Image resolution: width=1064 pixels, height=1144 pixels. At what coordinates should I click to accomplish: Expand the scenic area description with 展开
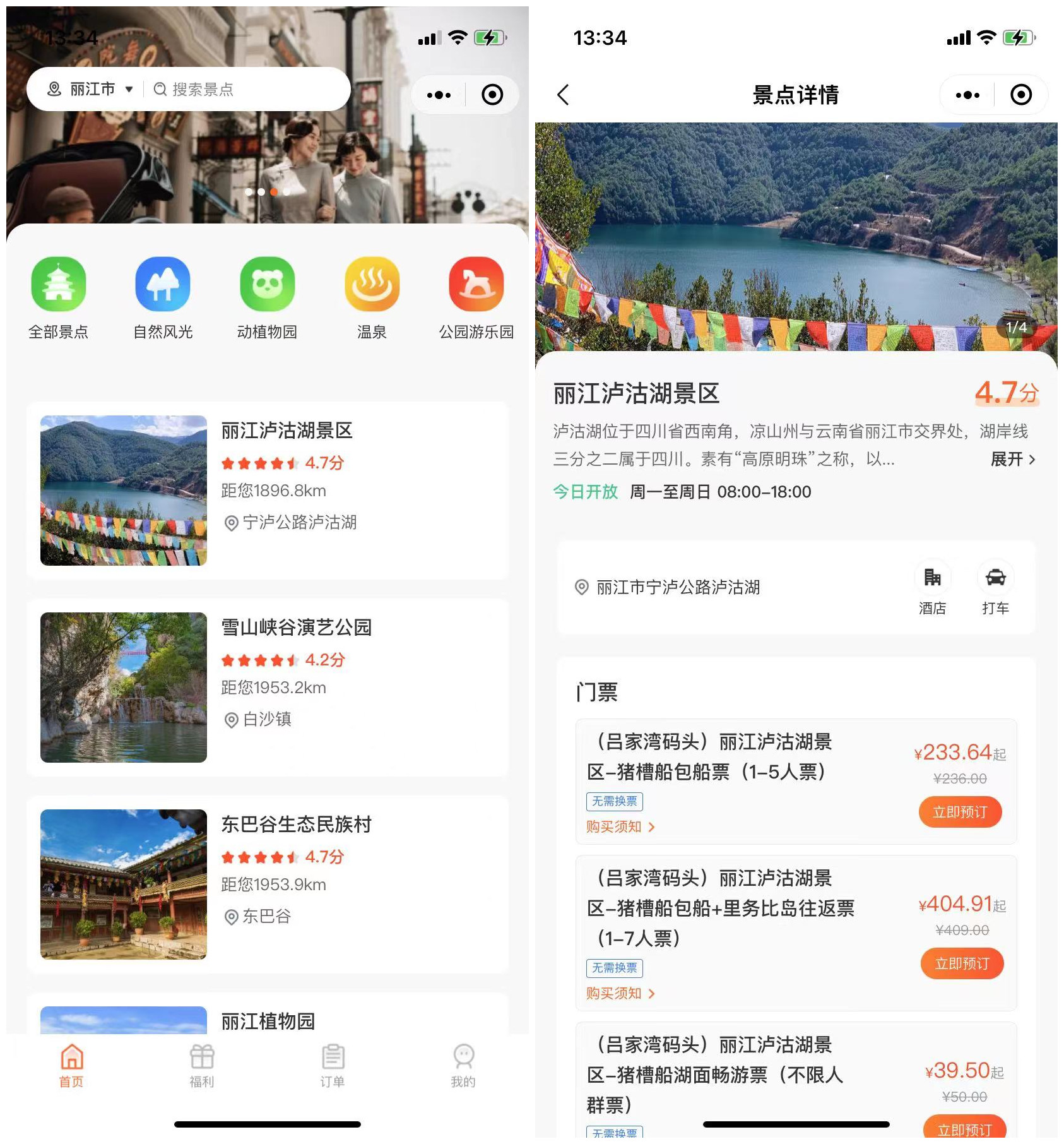1012,459
